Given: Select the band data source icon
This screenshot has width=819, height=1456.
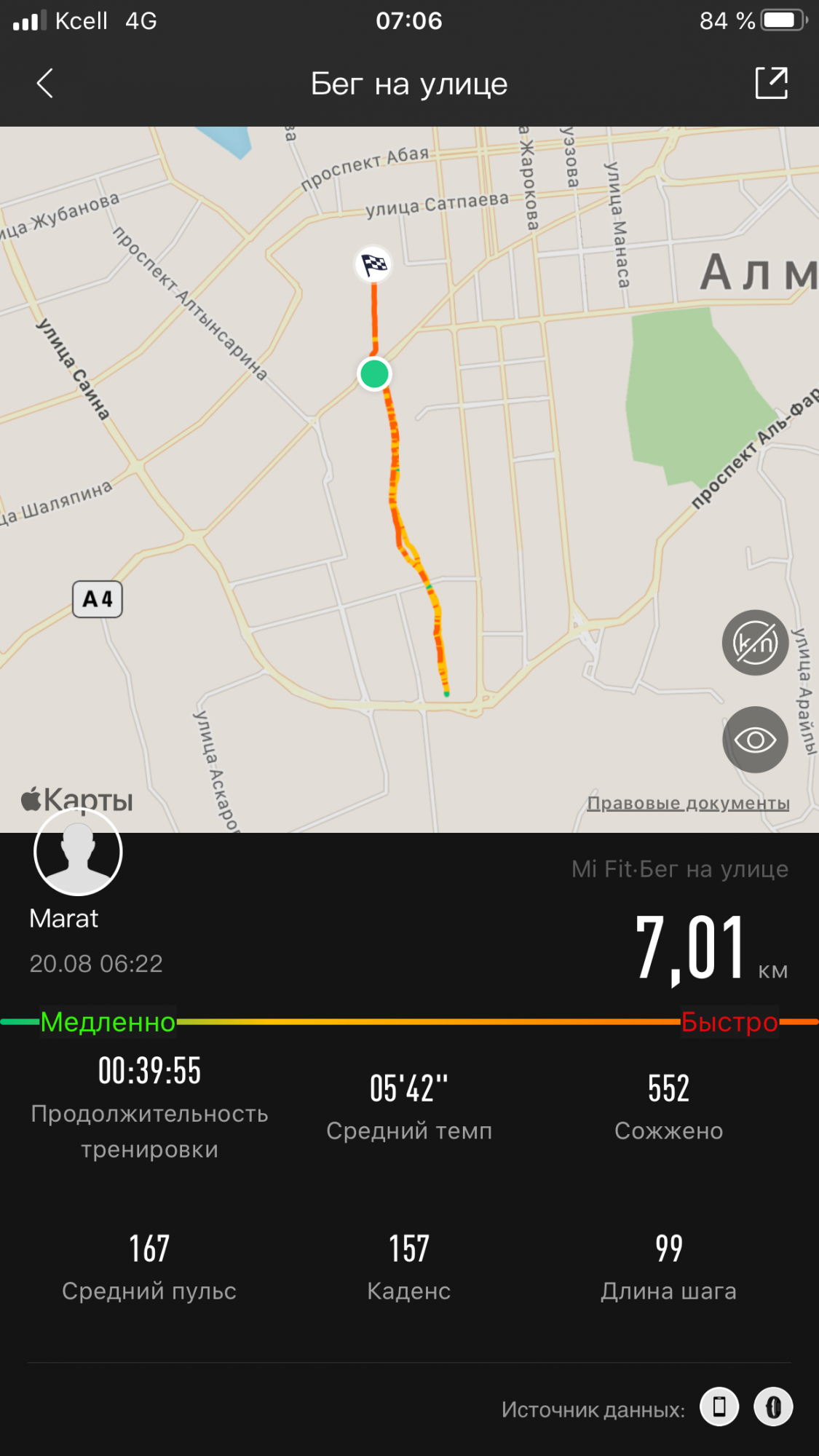Looking at the screenshot, I should click(773, 1406).
